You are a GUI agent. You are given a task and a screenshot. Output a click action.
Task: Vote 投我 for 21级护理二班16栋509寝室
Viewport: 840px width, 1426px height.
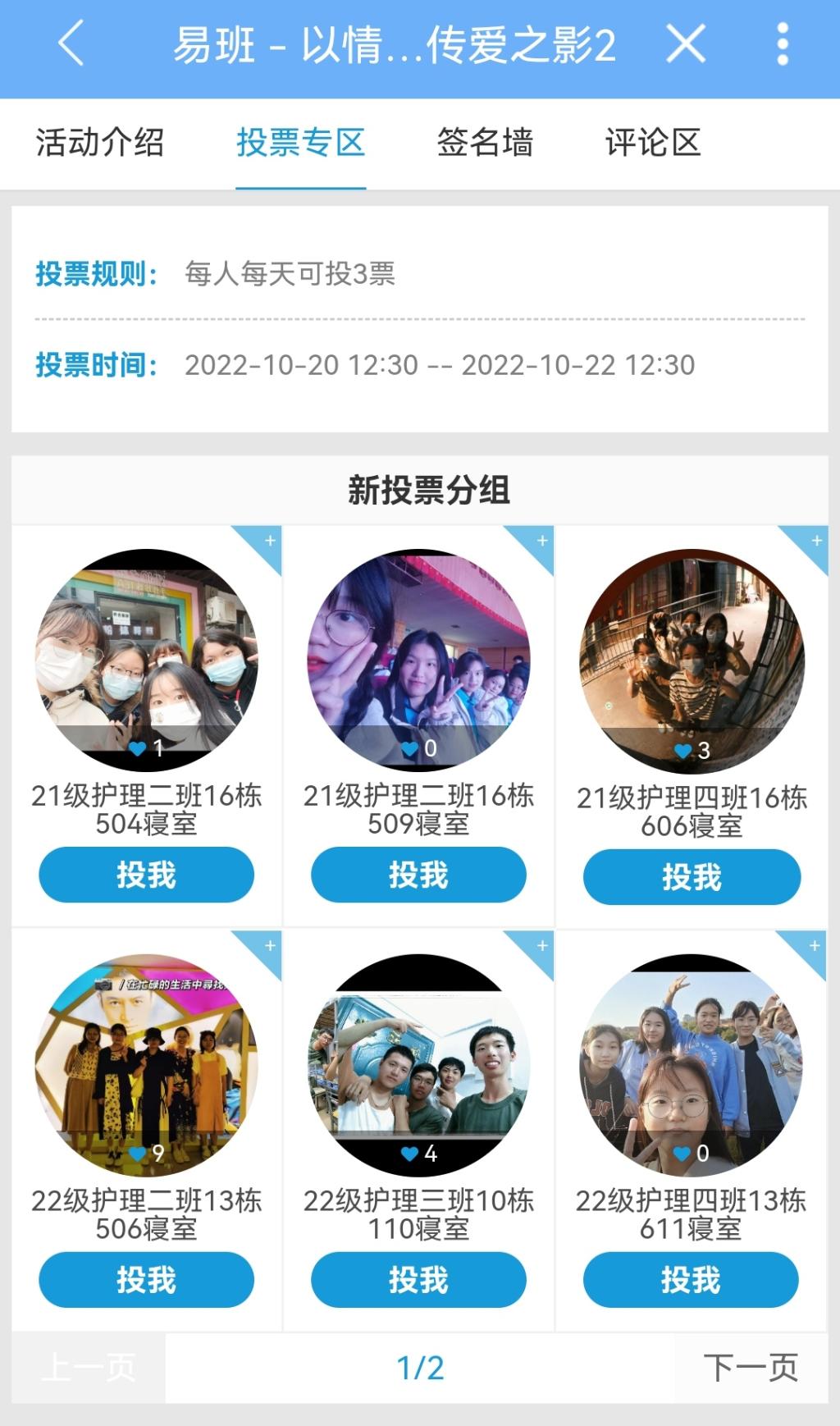click(418, 875)
